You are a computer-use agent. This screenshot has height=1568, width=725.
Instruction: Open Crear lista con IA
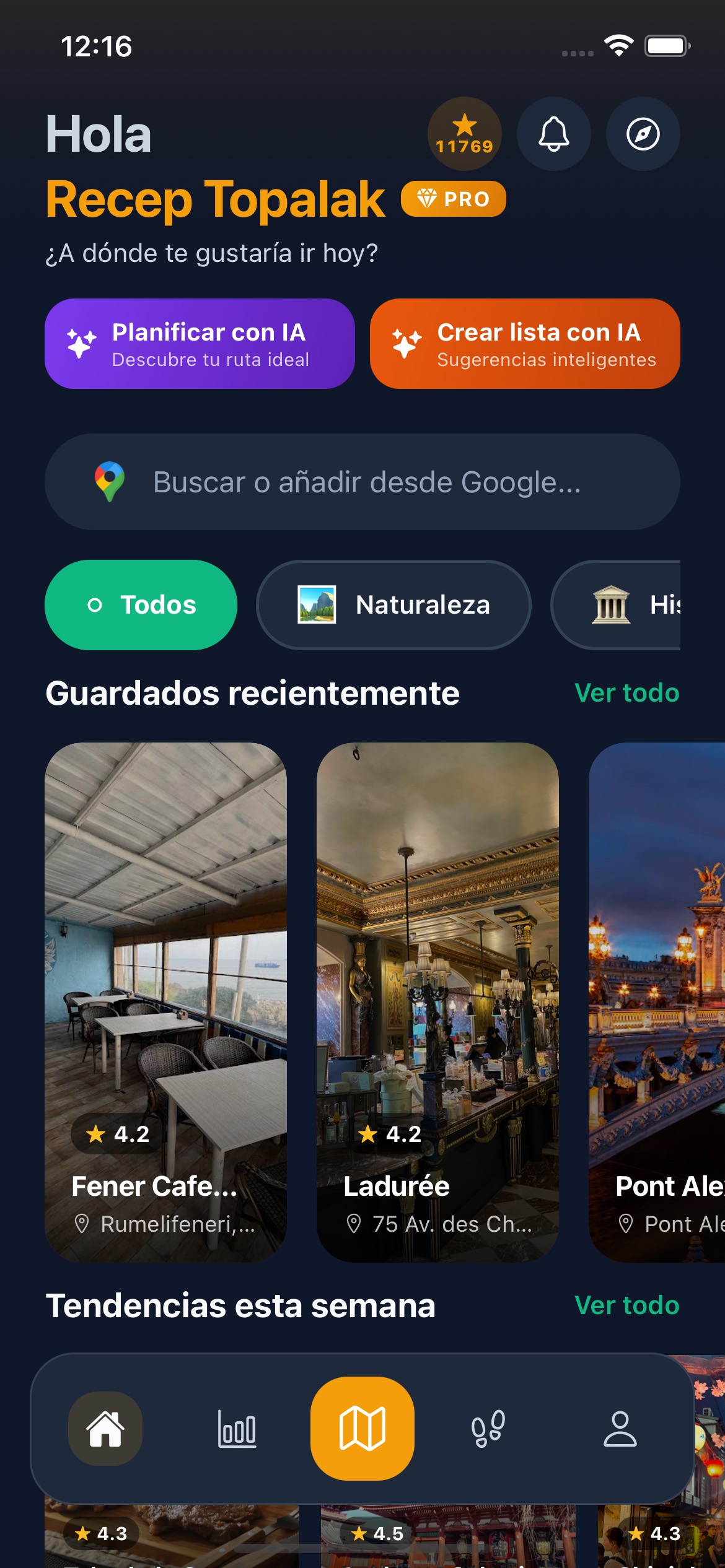coord(525,344)
